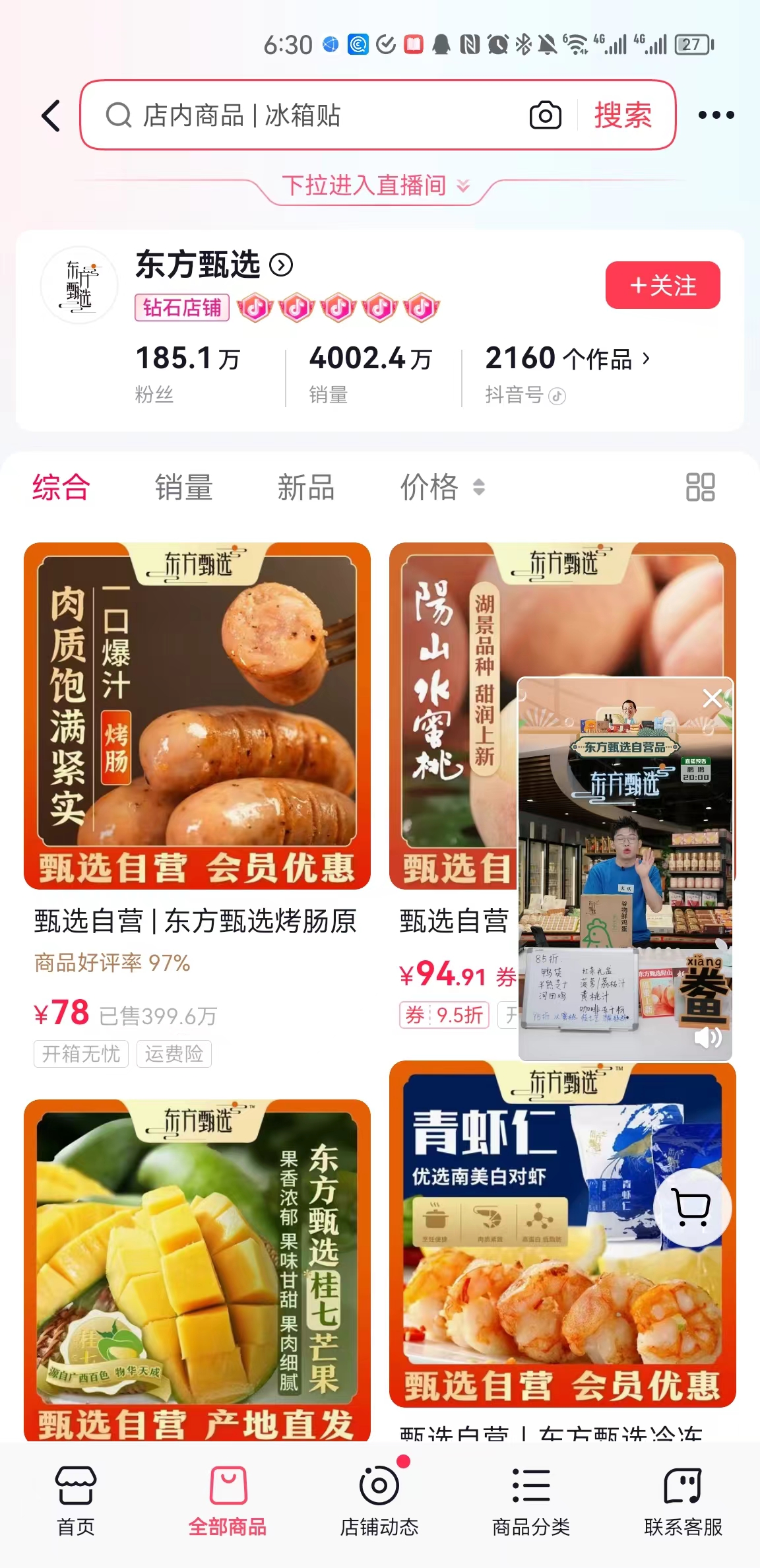Viewport: 760px width, 1568px height.
Task: Open the three-dot overflow menu
Action: point(716,115)
